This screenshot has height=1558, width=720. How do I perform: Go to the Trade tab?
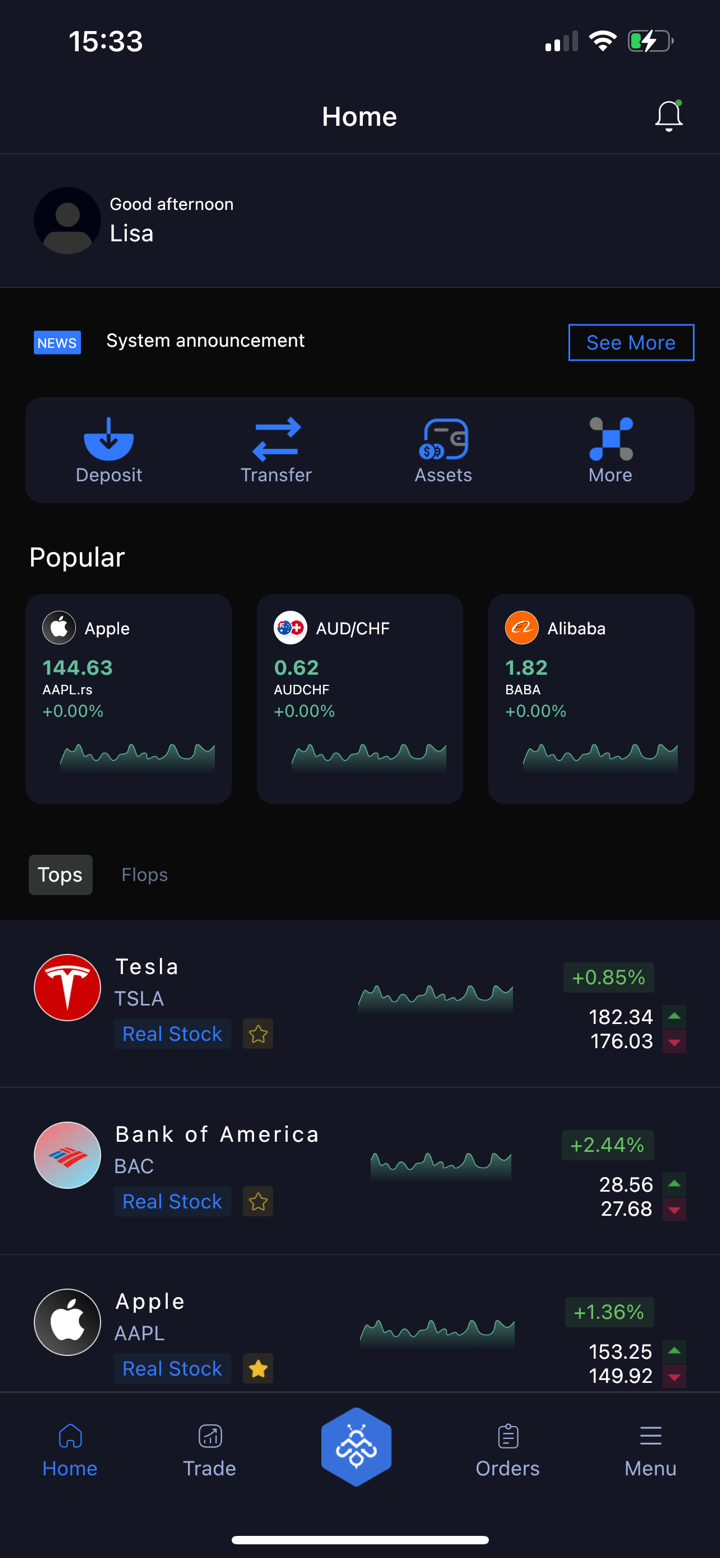coord(209,1450)
